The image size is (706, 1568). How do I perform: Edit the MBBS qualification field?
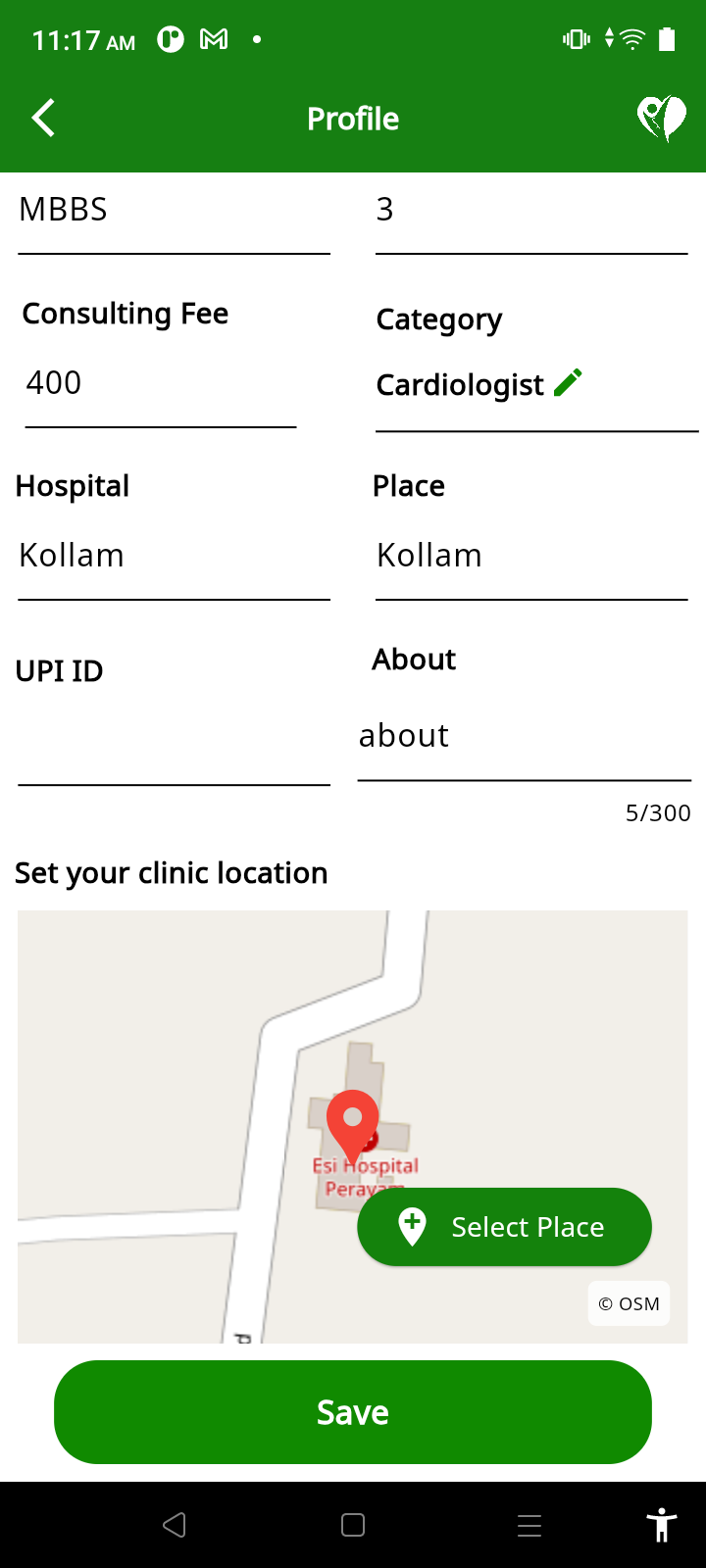pos(174,211)
